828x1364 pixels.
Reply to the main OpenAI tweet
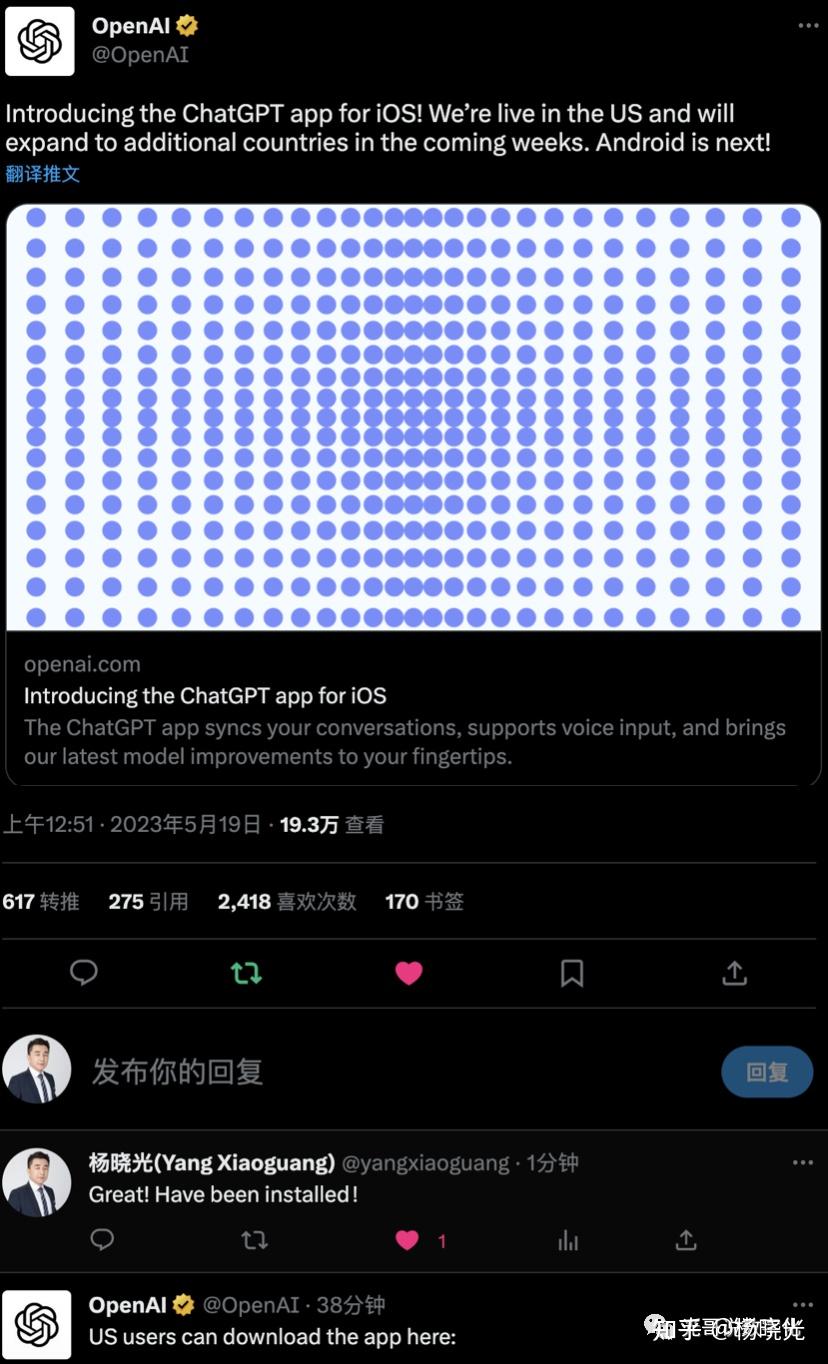(84, 972)
